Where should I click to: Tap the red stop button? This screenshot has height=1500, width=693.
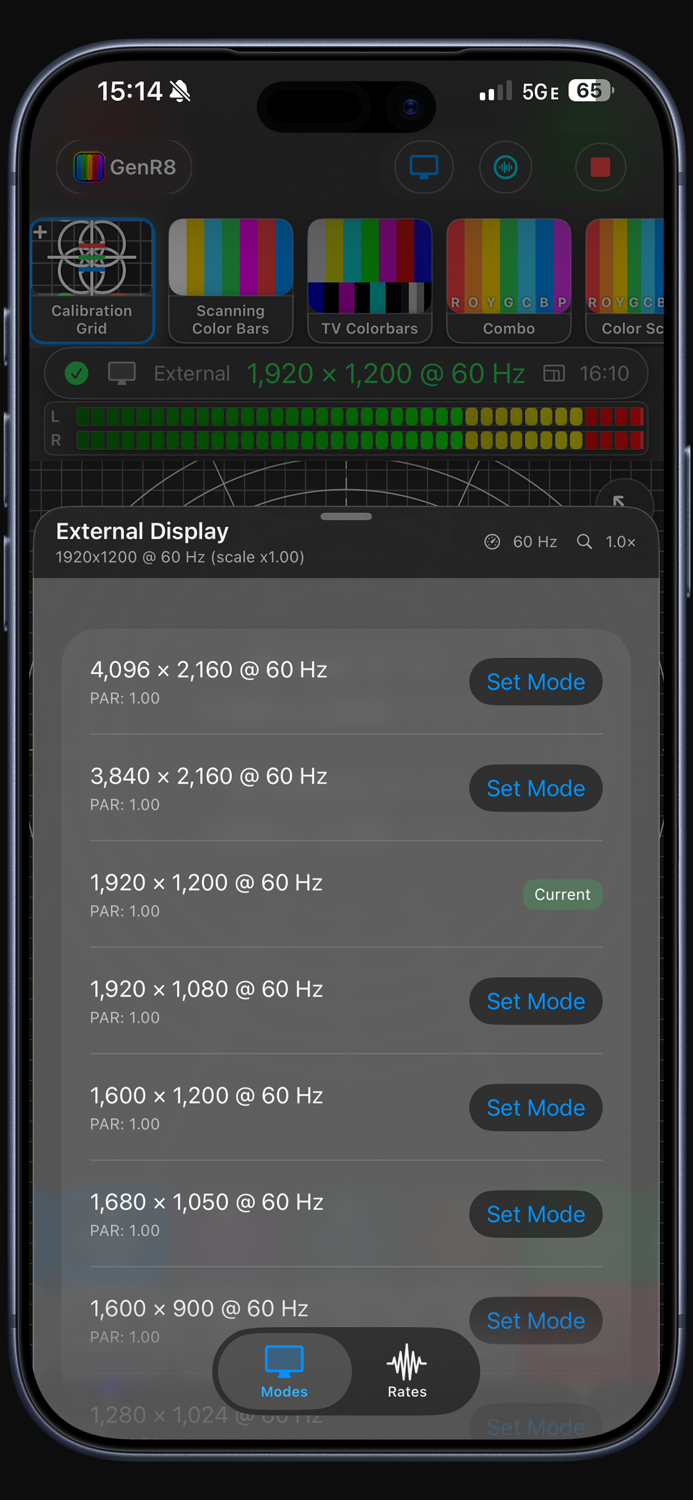coord(600,167)
